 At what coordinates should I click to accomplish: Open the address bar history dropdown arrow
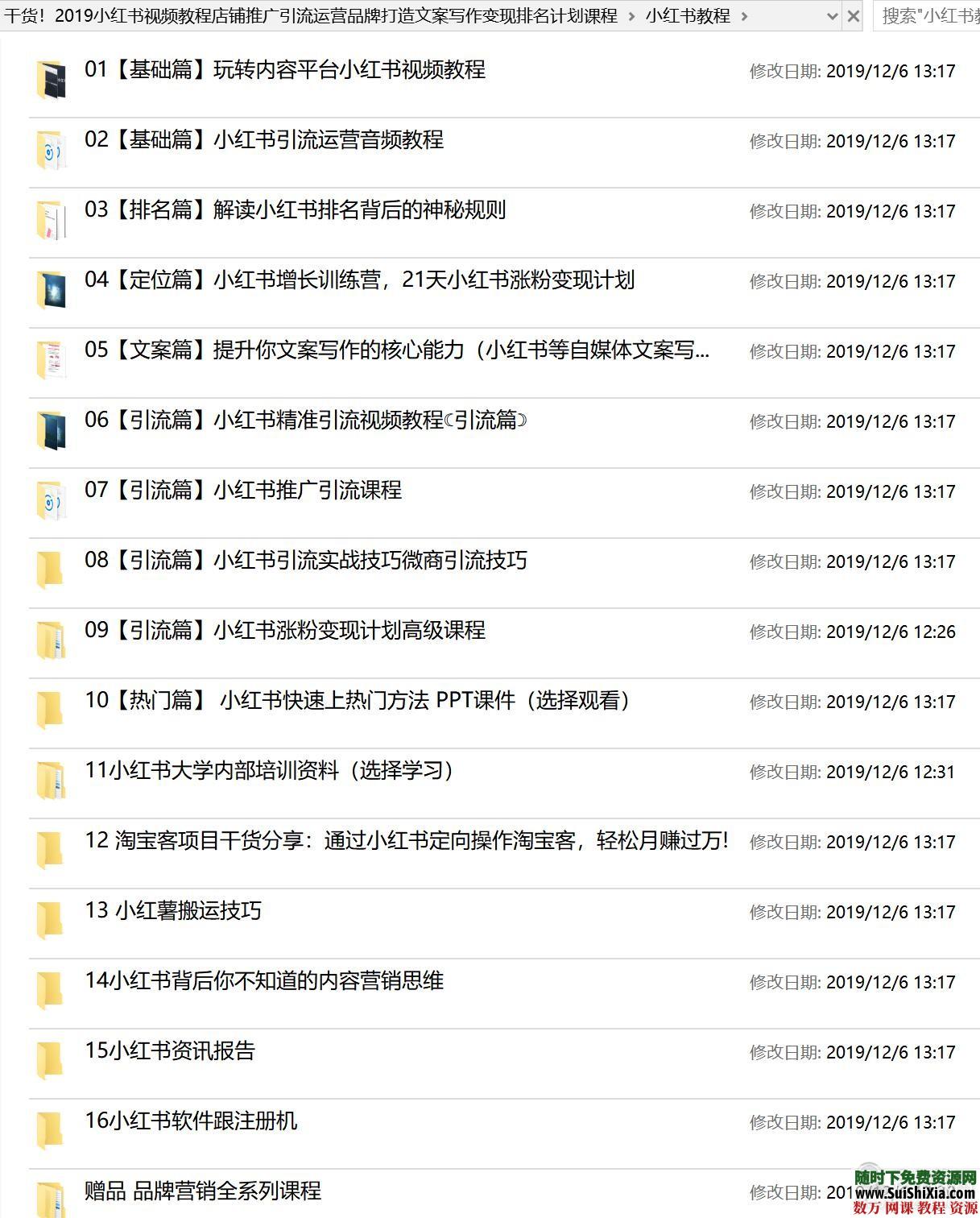pos(830,14)
